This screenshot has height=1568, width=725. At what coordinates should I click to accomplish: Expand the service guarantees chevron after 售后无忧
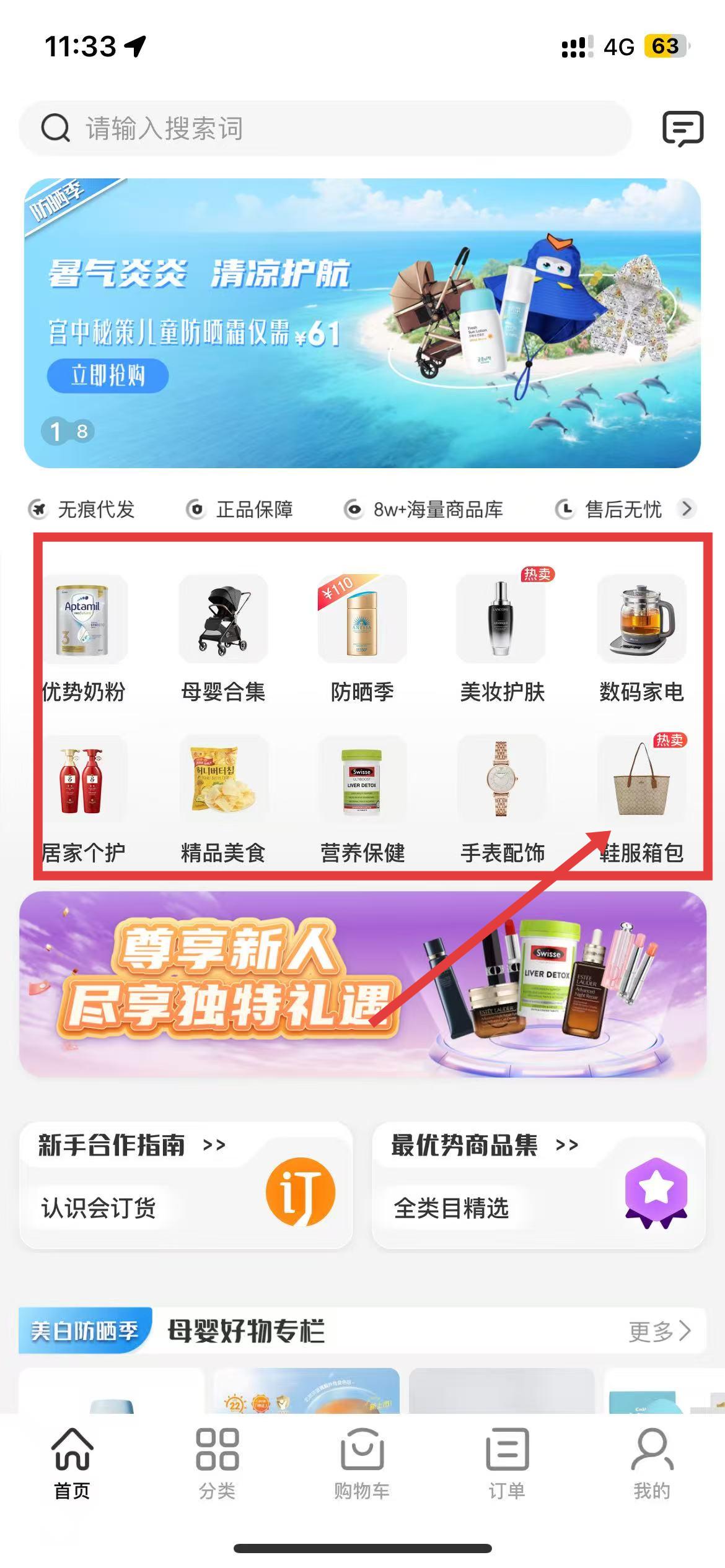pyautogui.click(x=687, y=508)
